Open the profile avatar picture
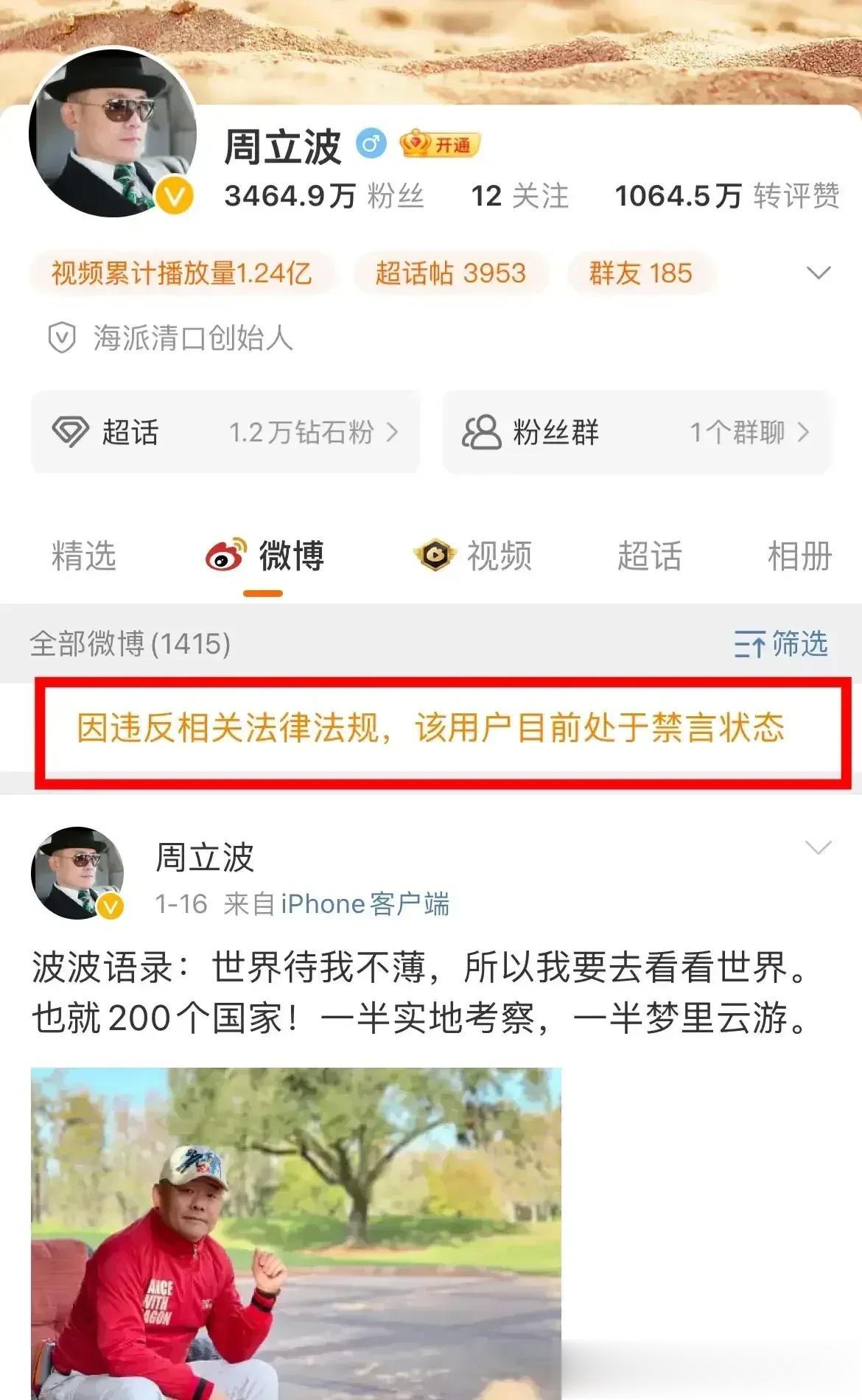 click(112, 133)
